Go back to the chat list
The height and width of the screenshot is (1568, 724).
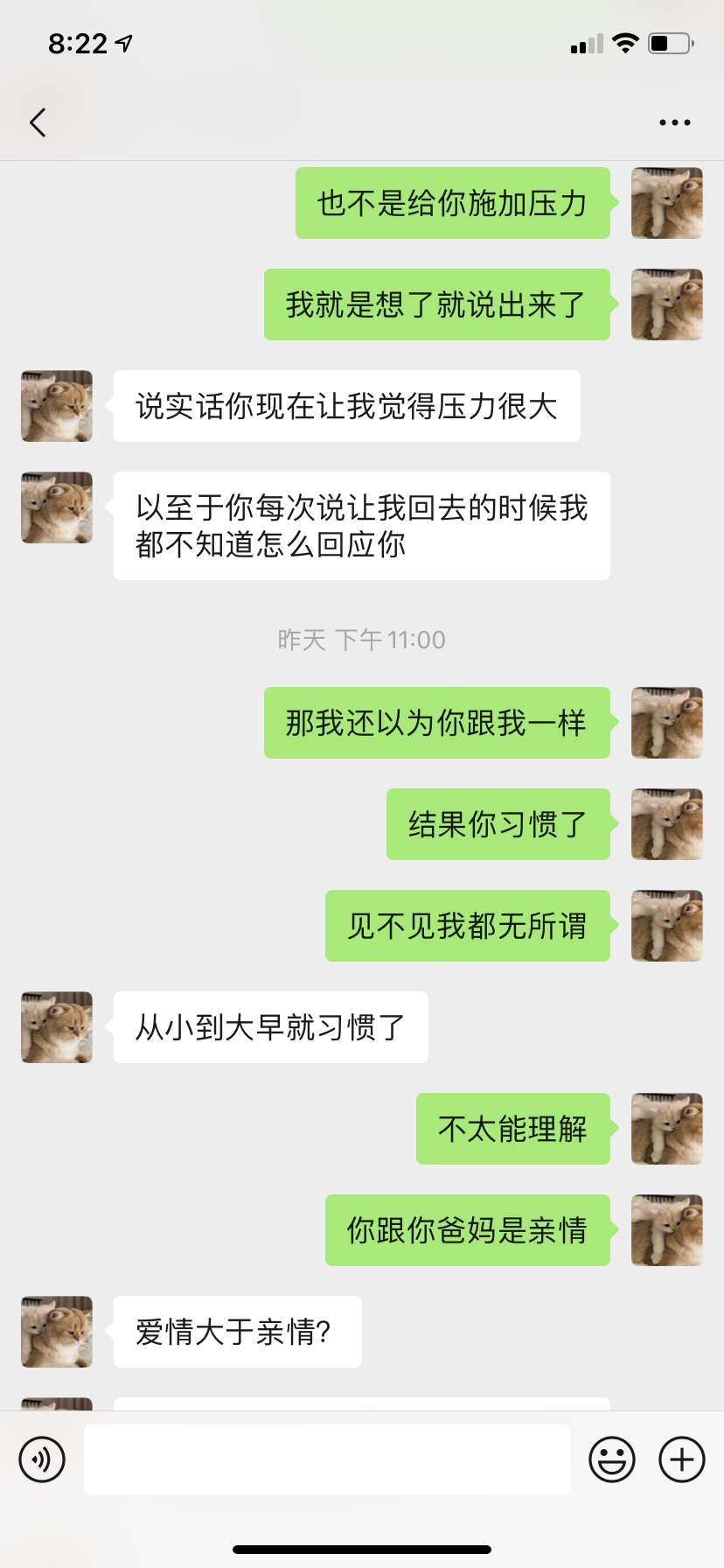[38, 122]
